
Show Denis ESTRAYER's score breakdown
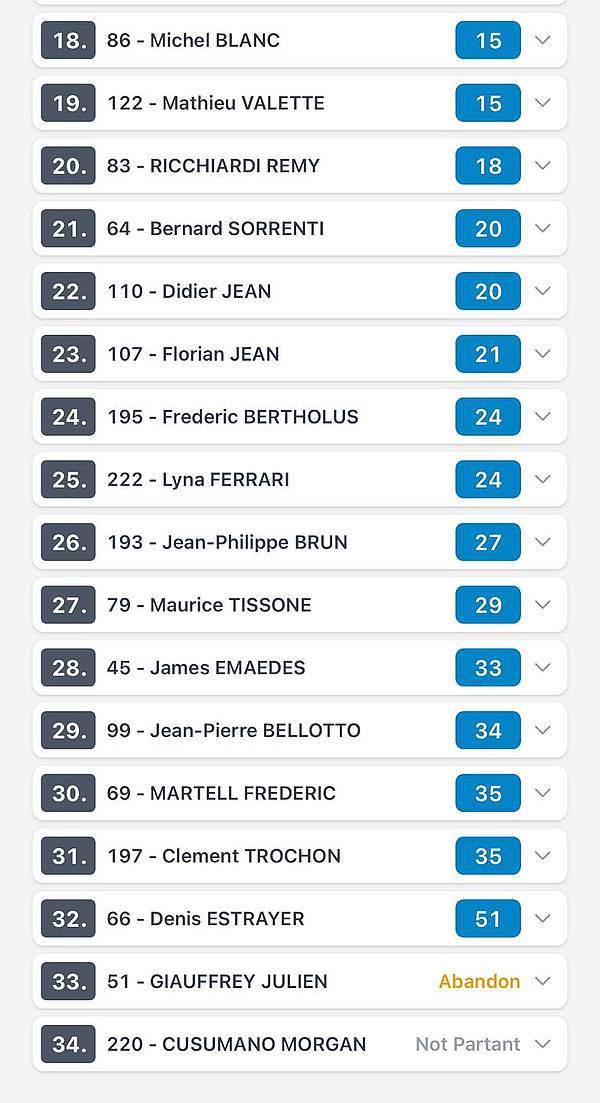(542, 918)
